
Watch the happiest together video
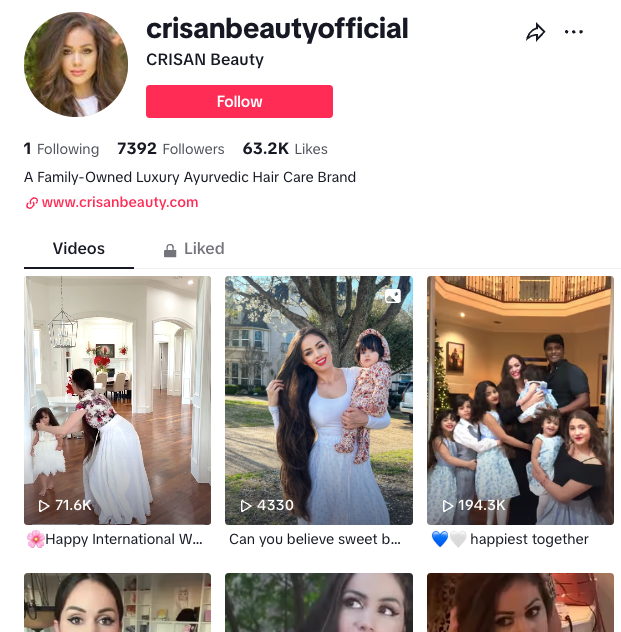click(x=520, y=400)
